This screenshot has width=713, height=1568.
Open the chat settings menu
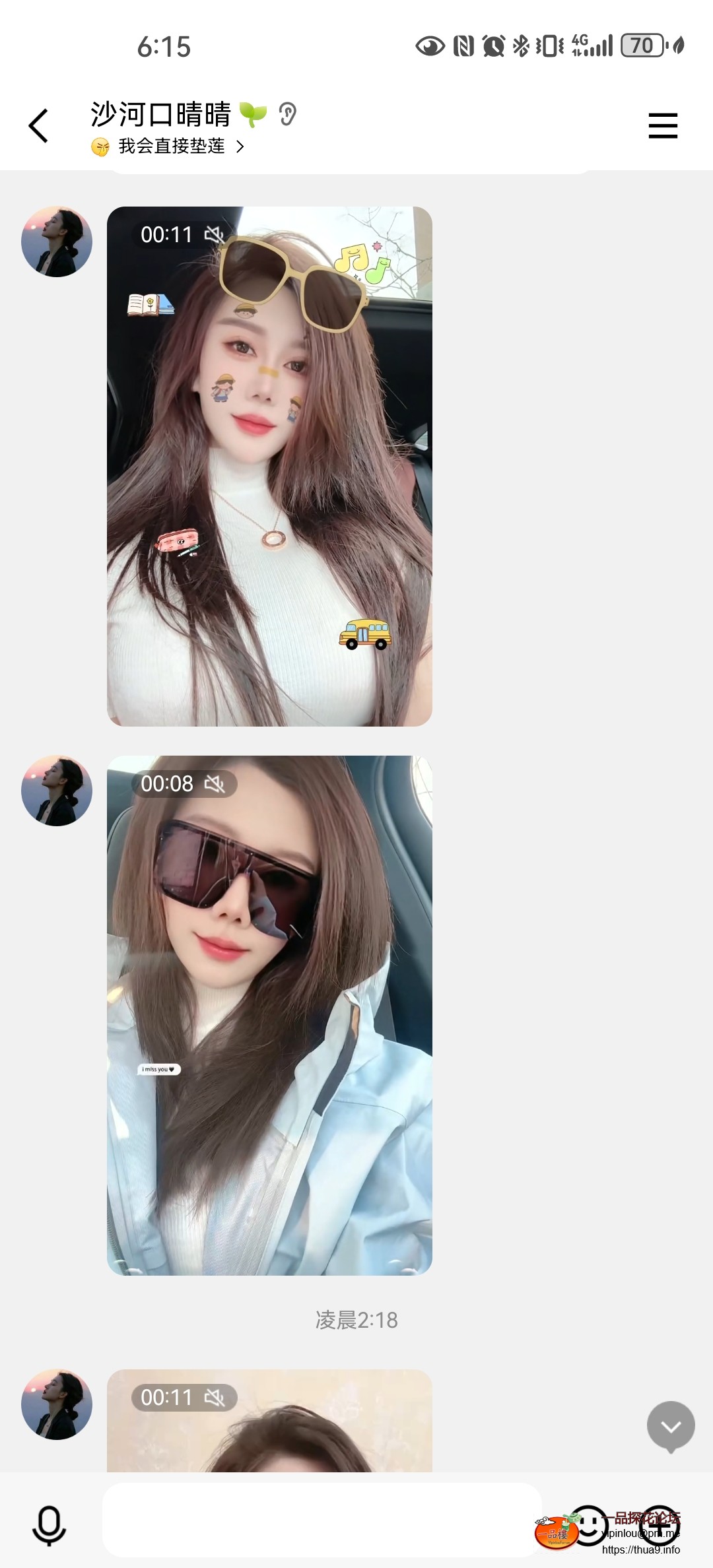pos(662,125)
